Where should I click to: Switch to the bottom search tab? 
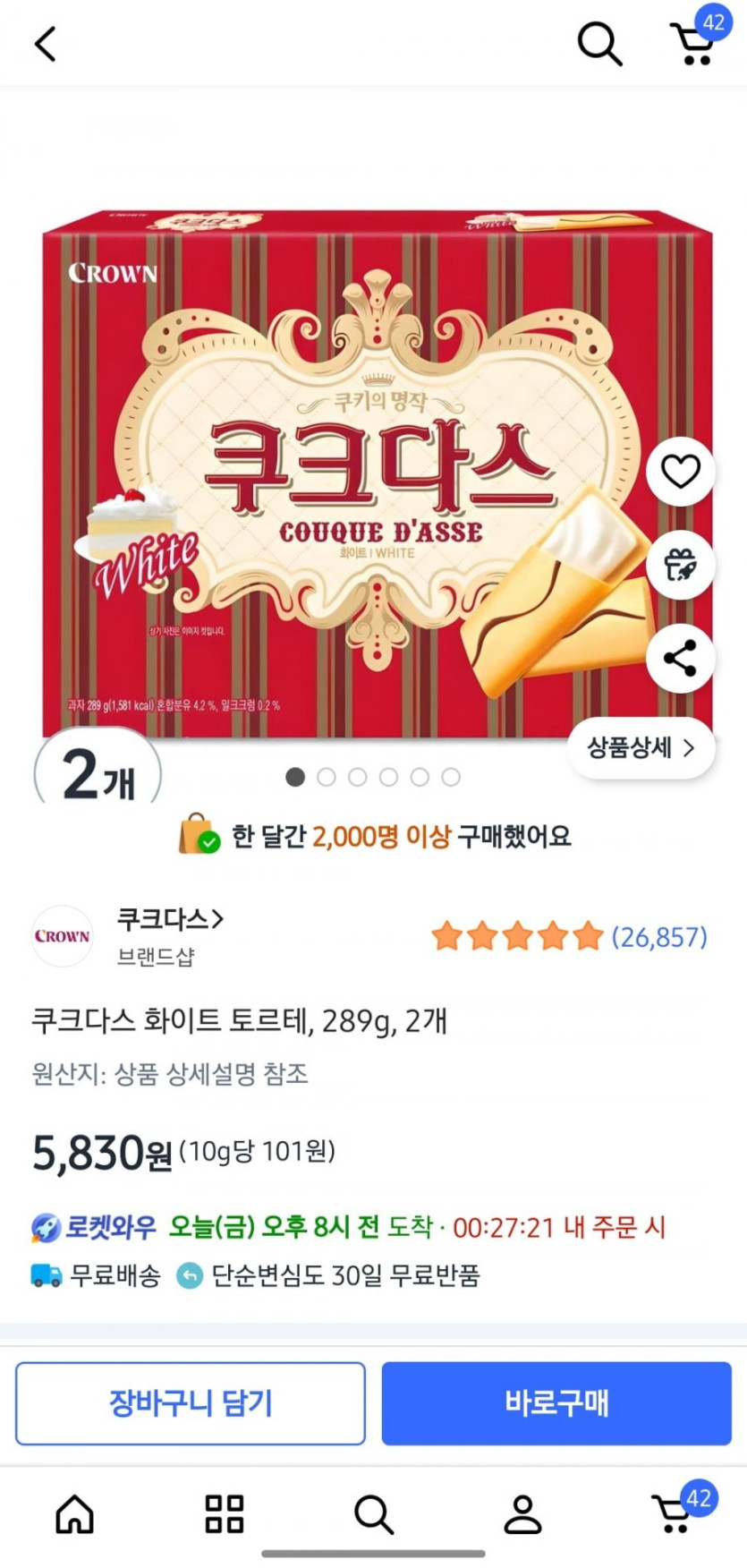(x=373, y=1514)
